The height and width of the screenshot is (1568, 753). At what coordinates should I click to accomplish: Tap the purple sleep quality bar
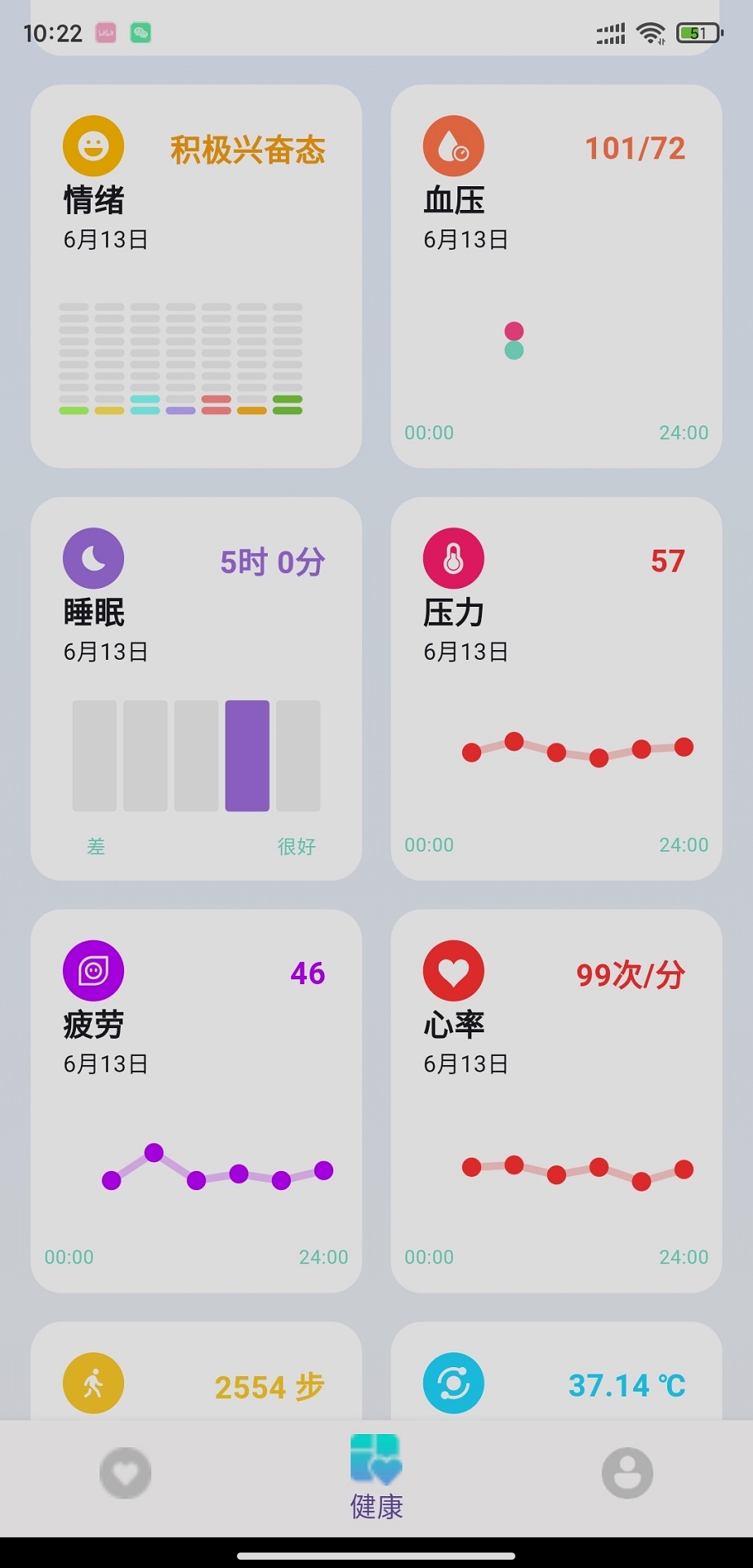click(x=247, y=755)
